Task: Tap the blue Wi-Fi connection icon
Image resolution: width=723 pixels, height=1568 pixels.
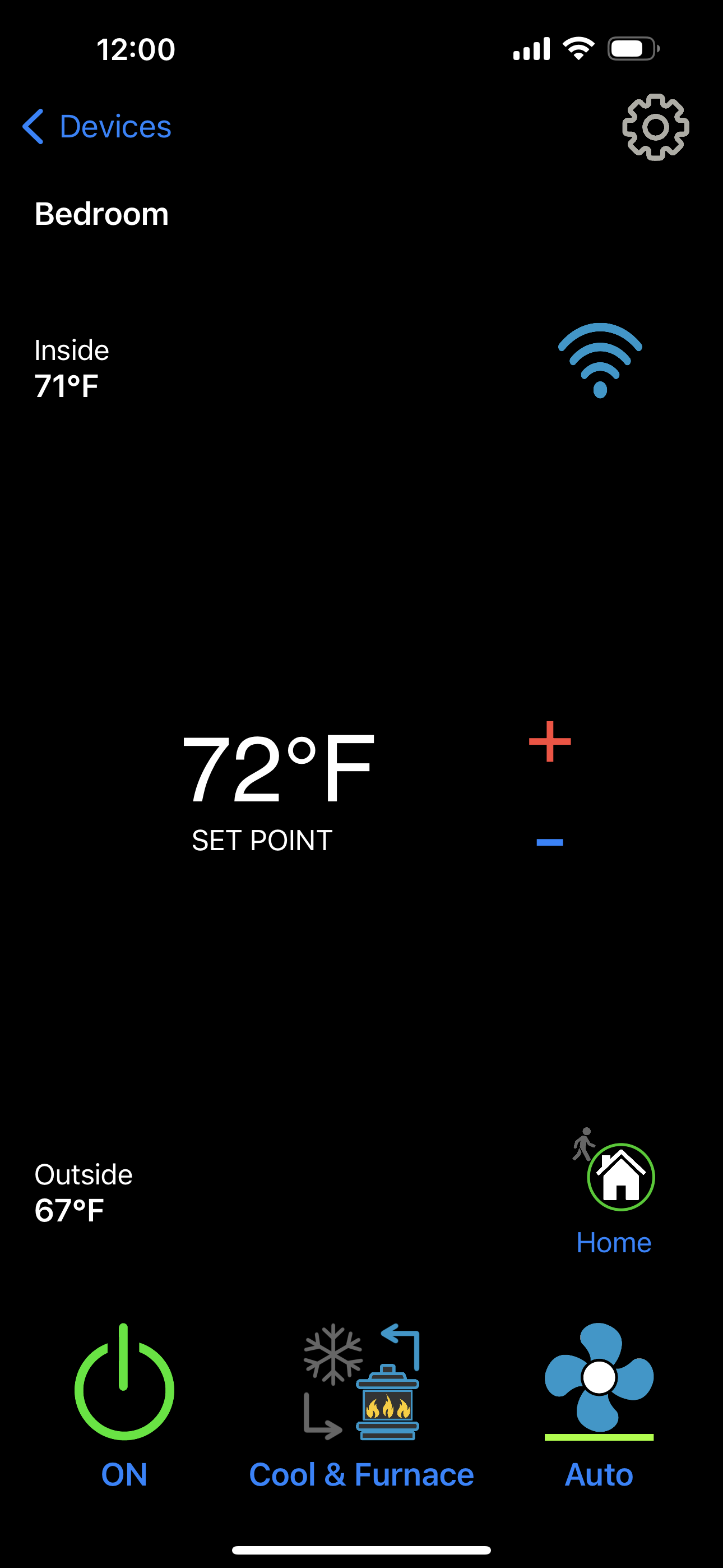Action: coord(600,361)
